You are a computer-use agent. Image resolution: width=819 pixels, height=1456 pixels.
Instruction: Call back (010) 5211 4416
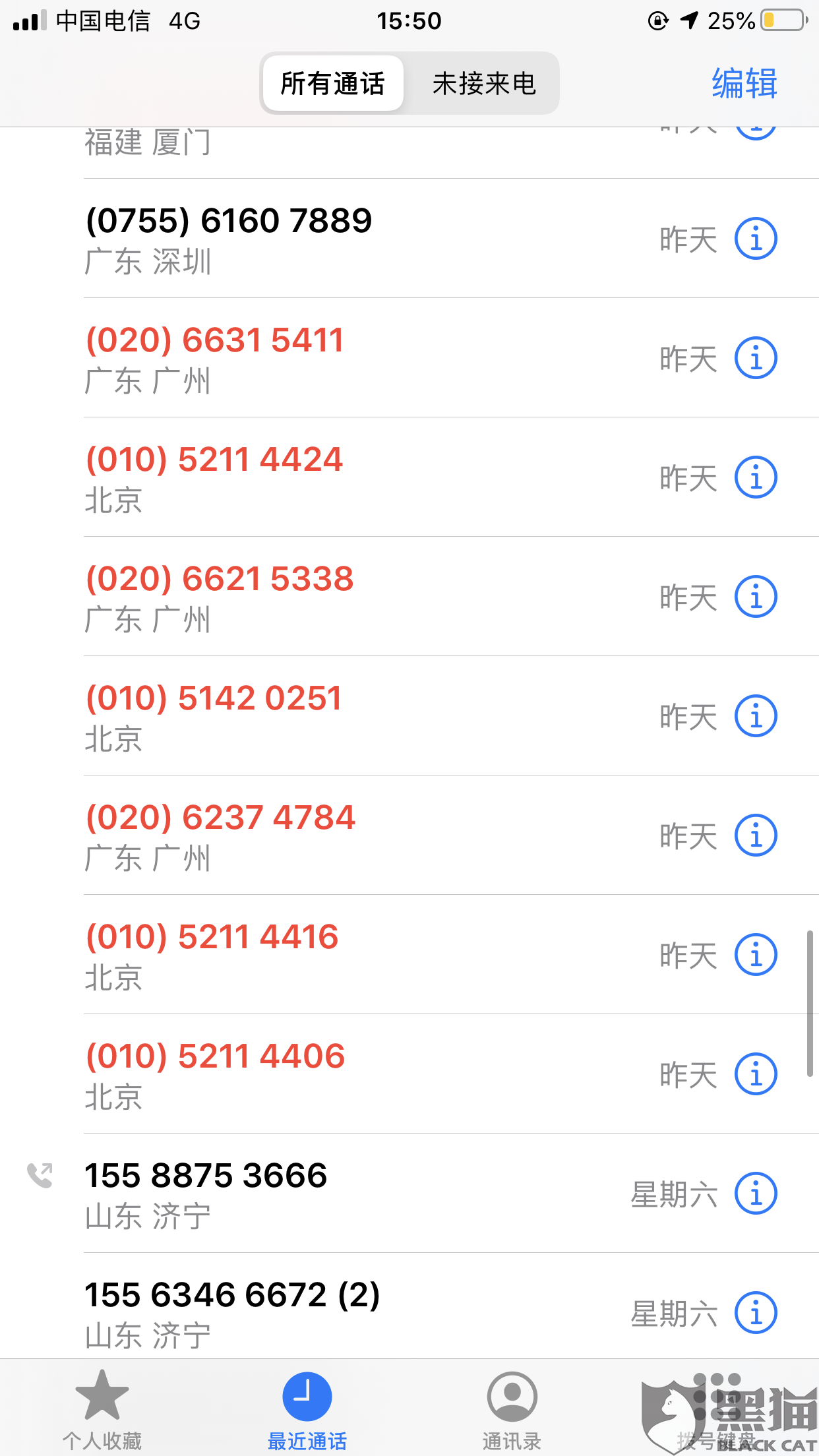[x=212, y=938]
